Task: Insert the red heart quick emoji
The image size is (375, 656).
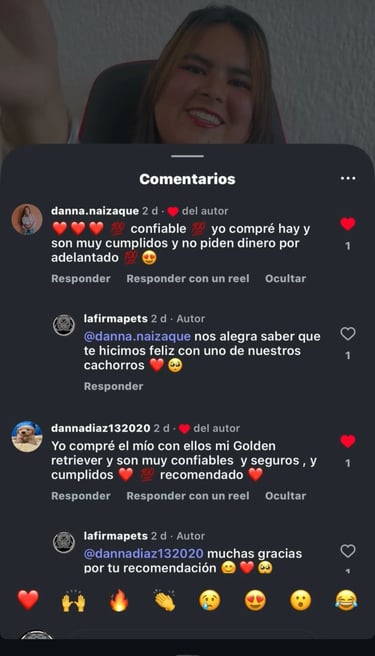Action: 28,600
